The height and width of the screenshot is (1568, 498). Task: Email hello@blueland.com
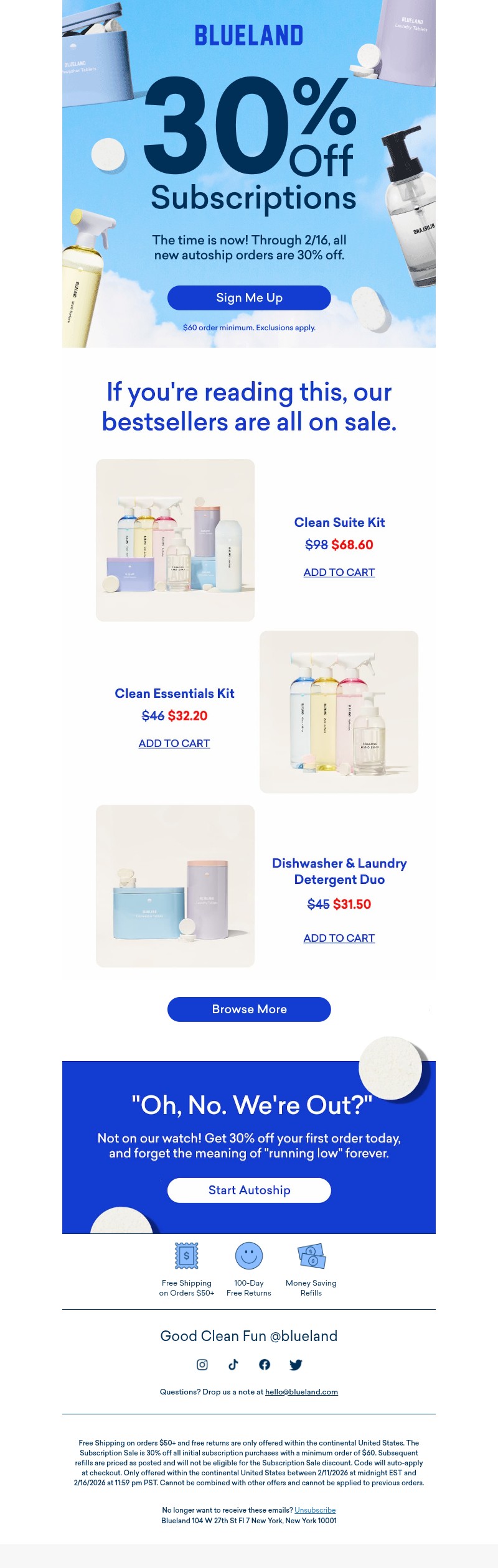(x=301, y=1392)
